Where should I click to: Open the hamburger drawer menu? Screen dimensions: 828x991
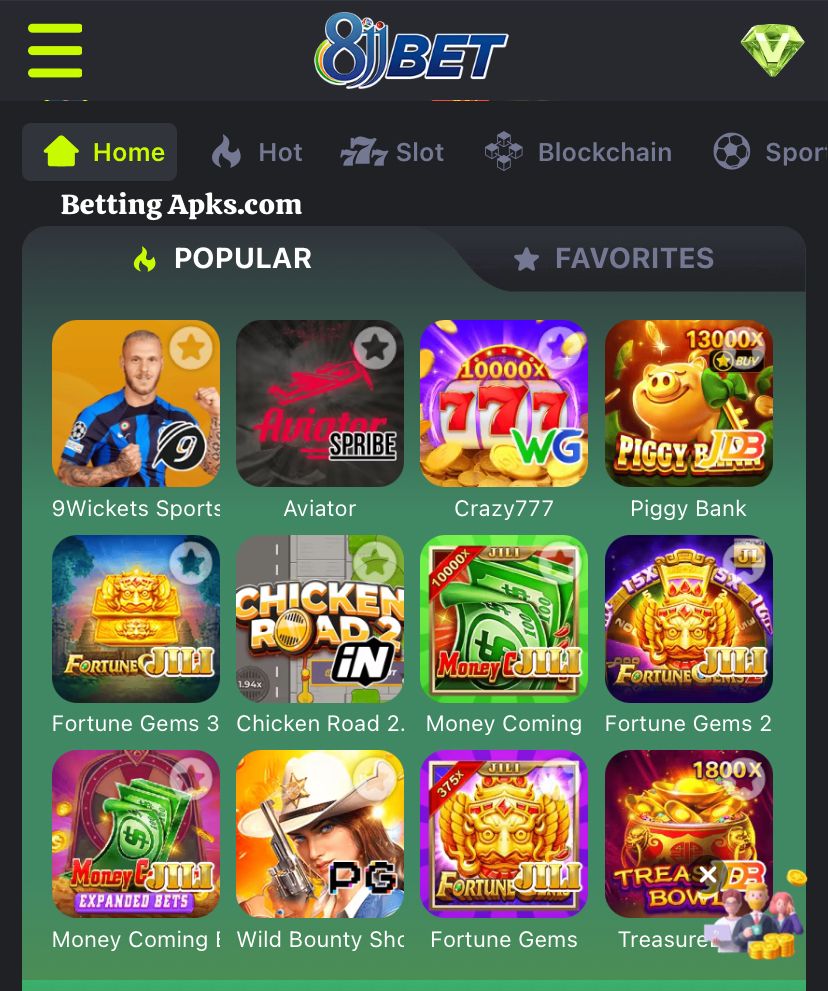tap(55, 50)
